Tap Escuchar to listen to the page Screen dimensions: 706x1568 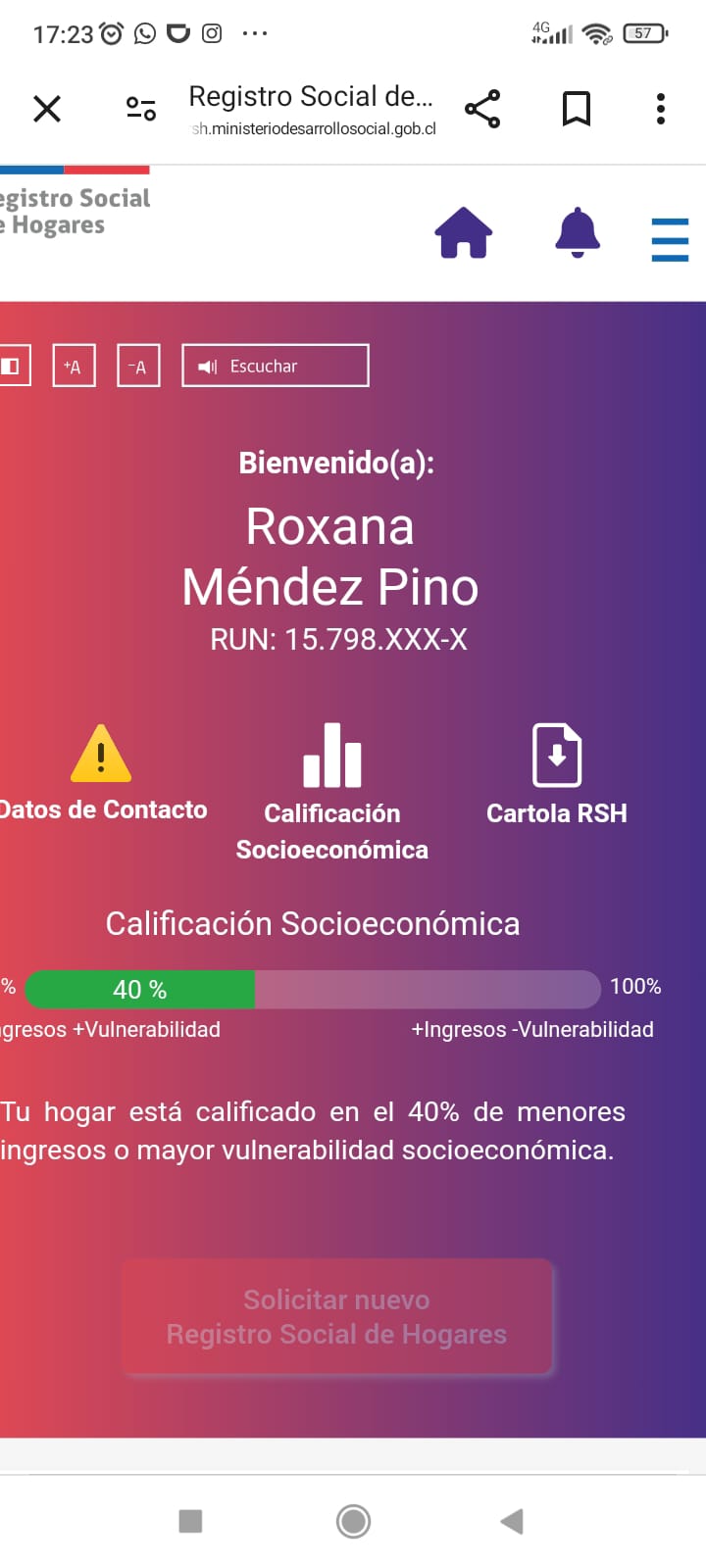coord(276,366)
